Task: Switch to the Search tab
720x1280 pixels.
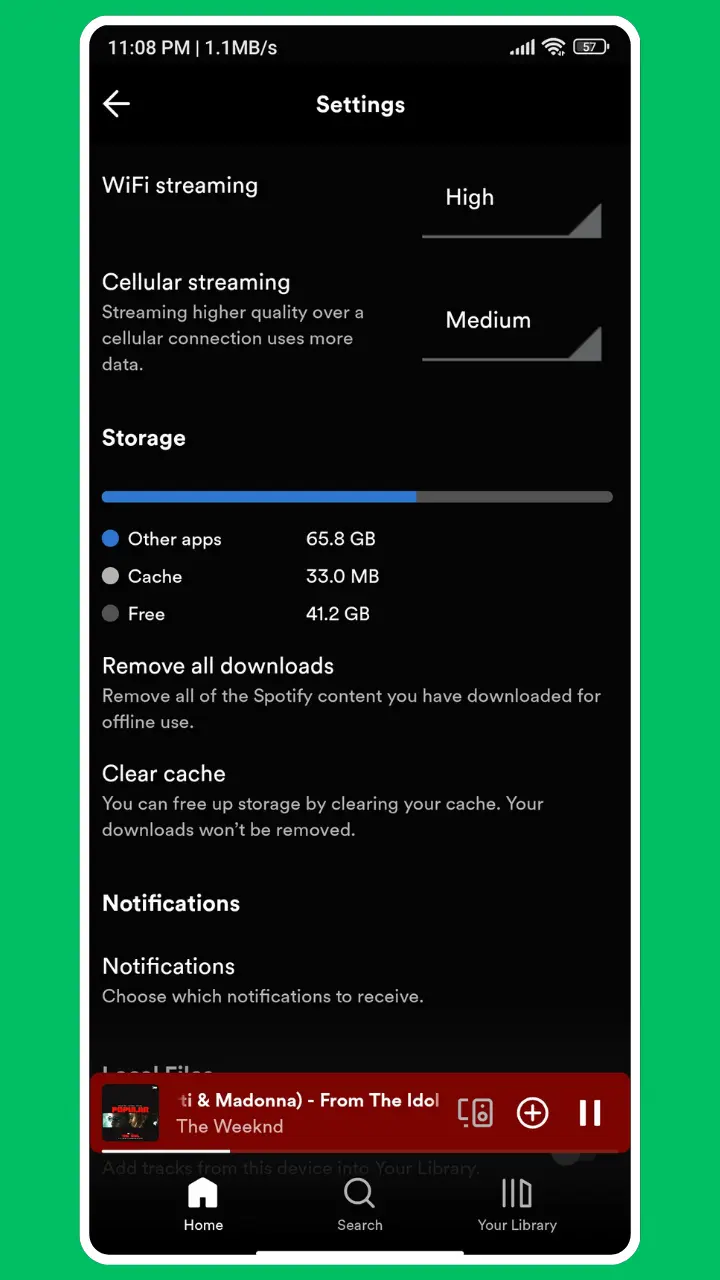Action: pyautogui.click(x=359, y=1204)
